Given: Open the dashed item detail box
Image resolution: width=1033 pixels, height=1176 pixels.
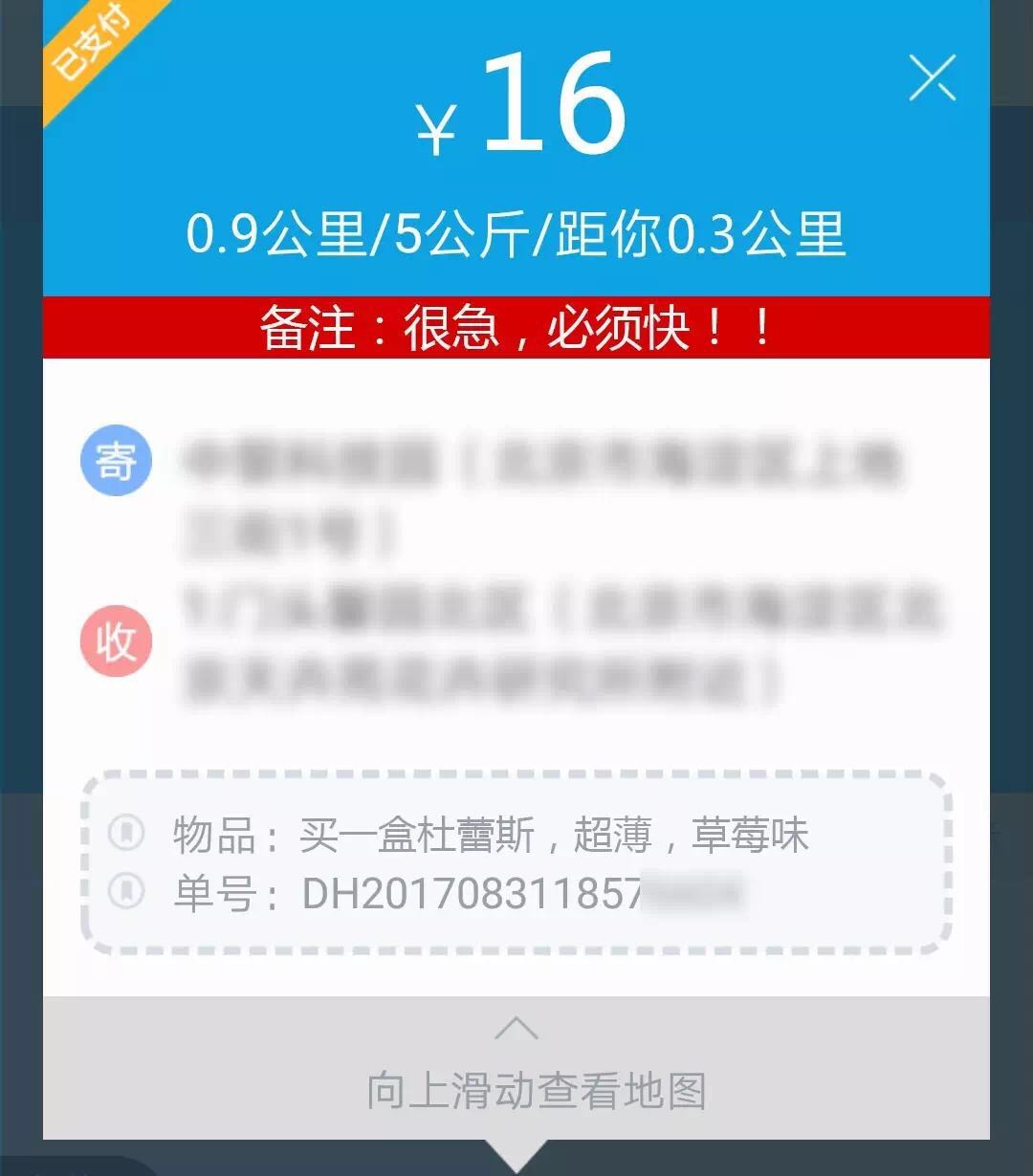Looking at the screenshot, I should tap(516, 860).
